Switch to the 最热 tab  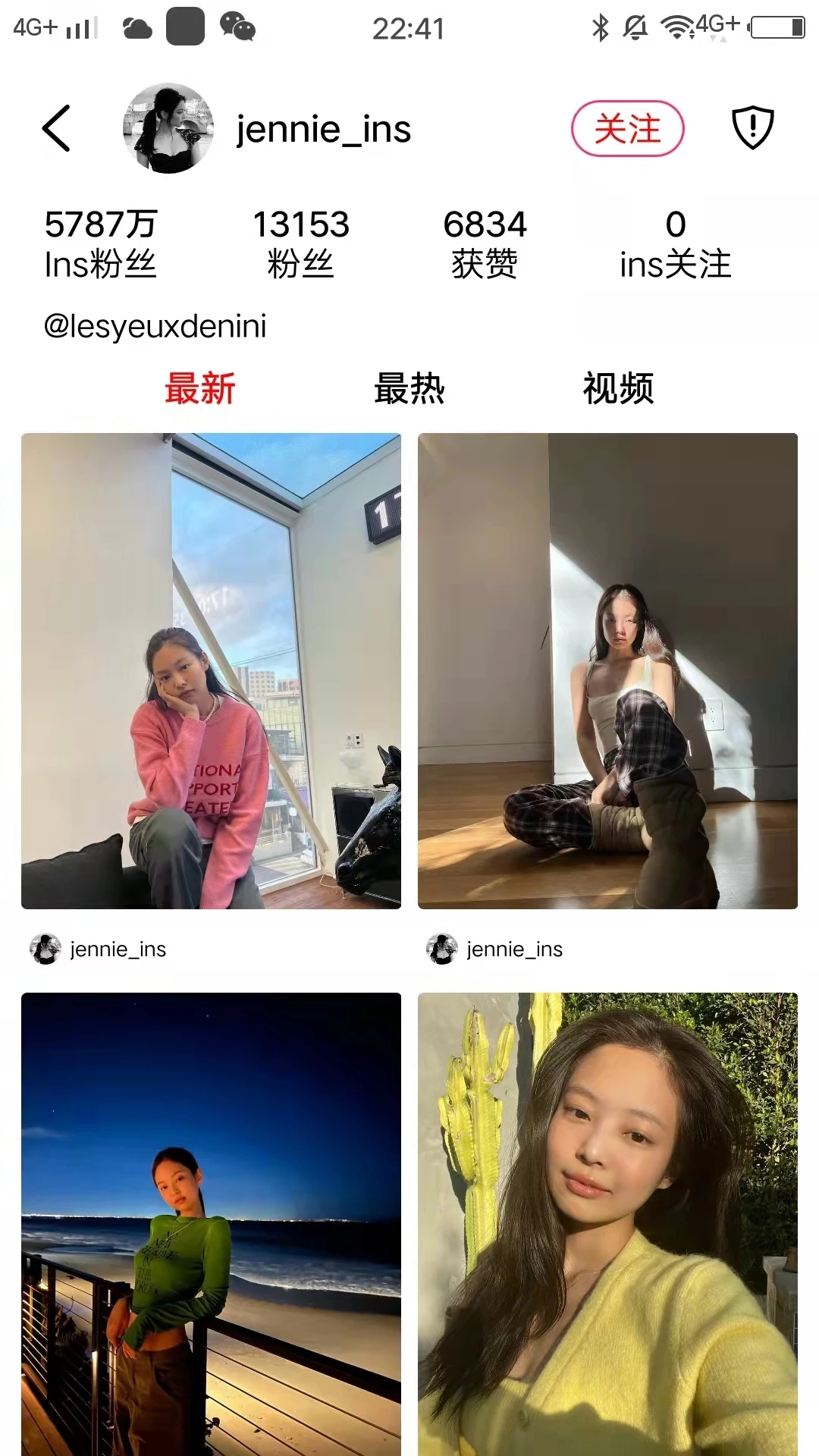[x=409, y=389]
